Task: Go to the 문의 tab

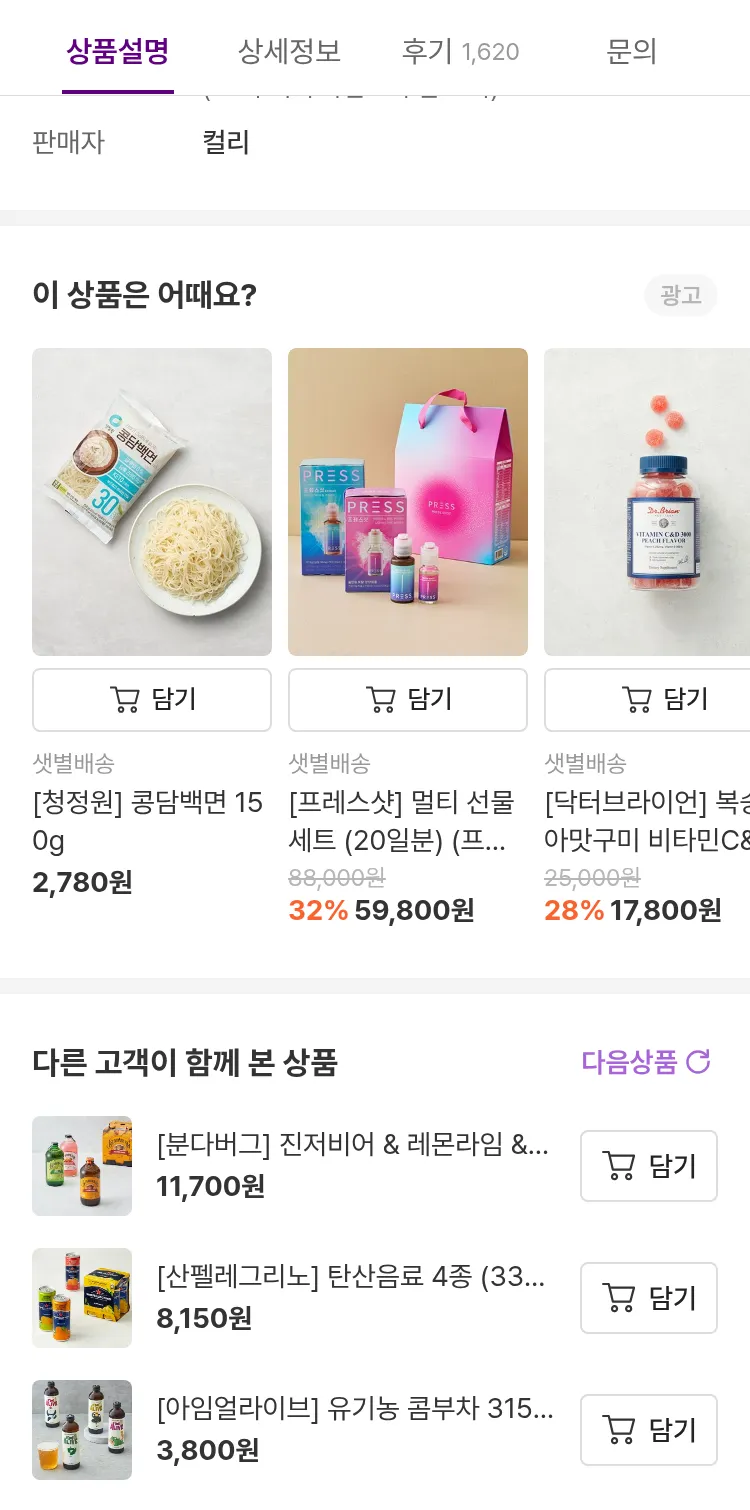Action: (631, 51)
